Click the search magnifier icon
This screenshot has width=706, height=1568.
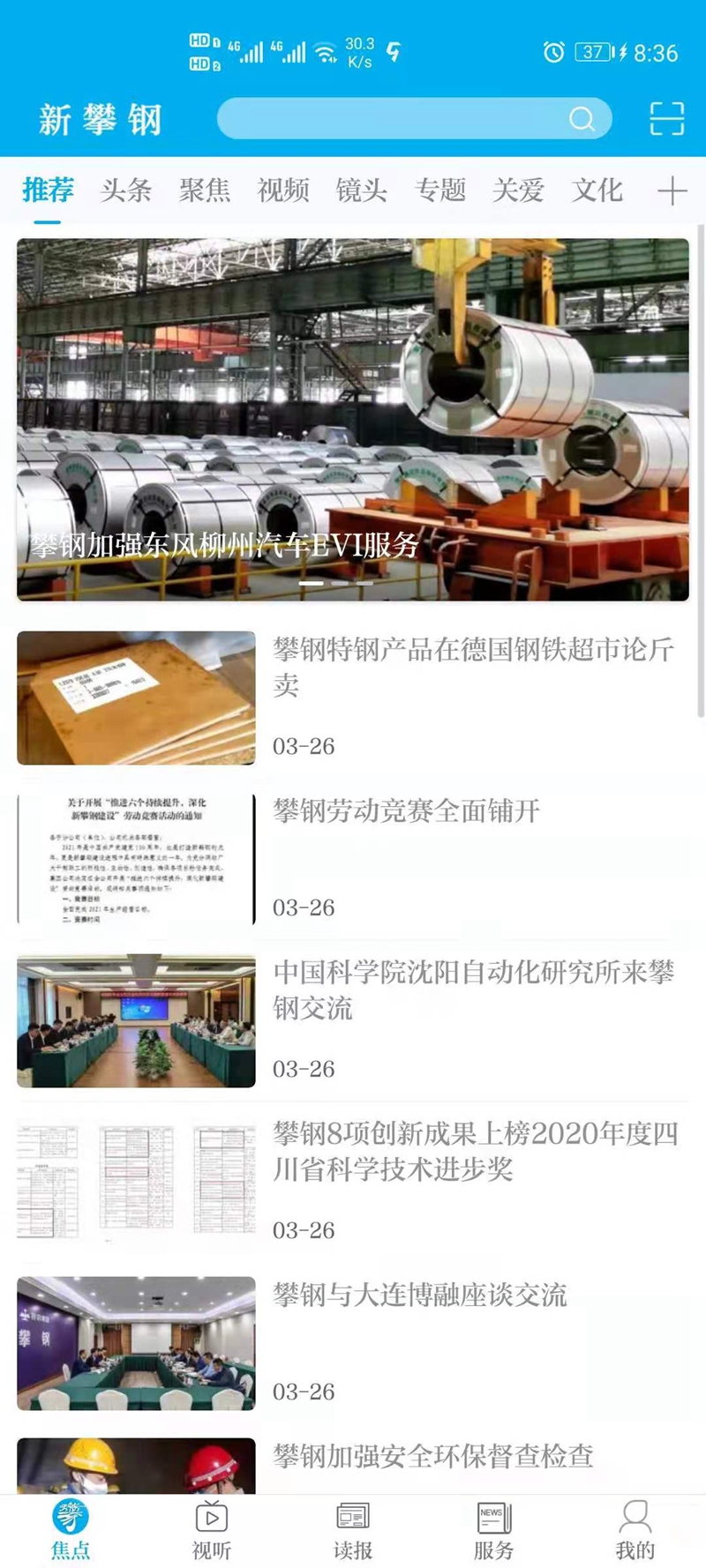(582, 119)
